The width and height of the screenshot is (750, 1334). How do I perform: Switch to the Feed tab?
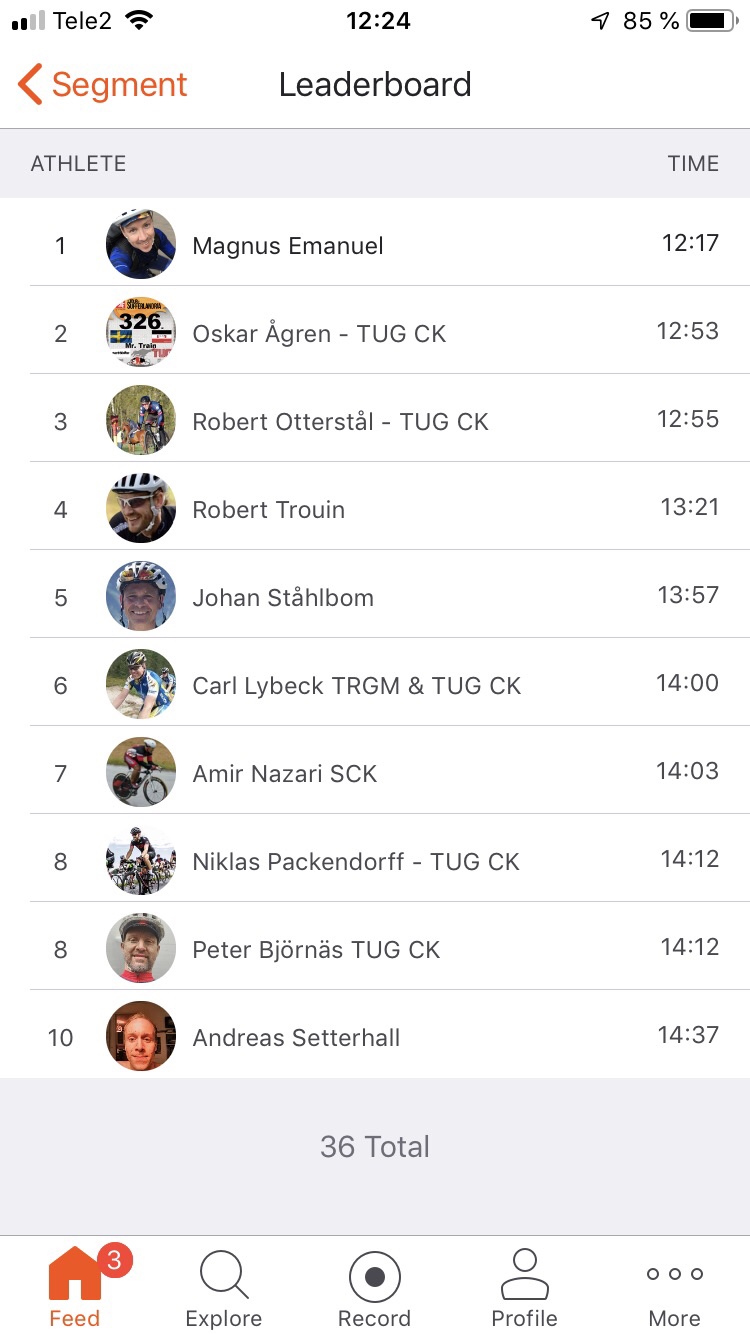[75, 1288]
